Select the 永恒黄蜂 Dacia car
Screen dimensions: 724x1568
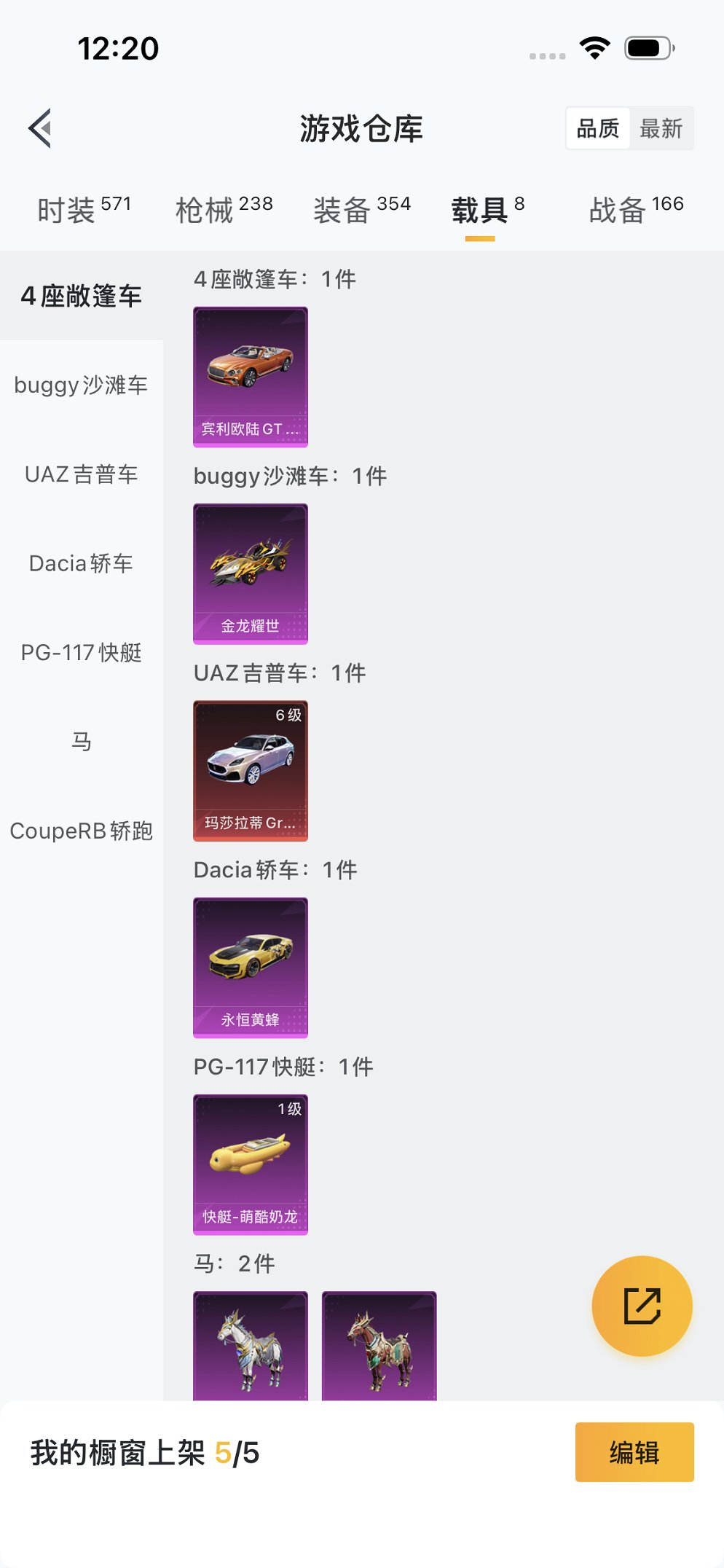[251, 967]
